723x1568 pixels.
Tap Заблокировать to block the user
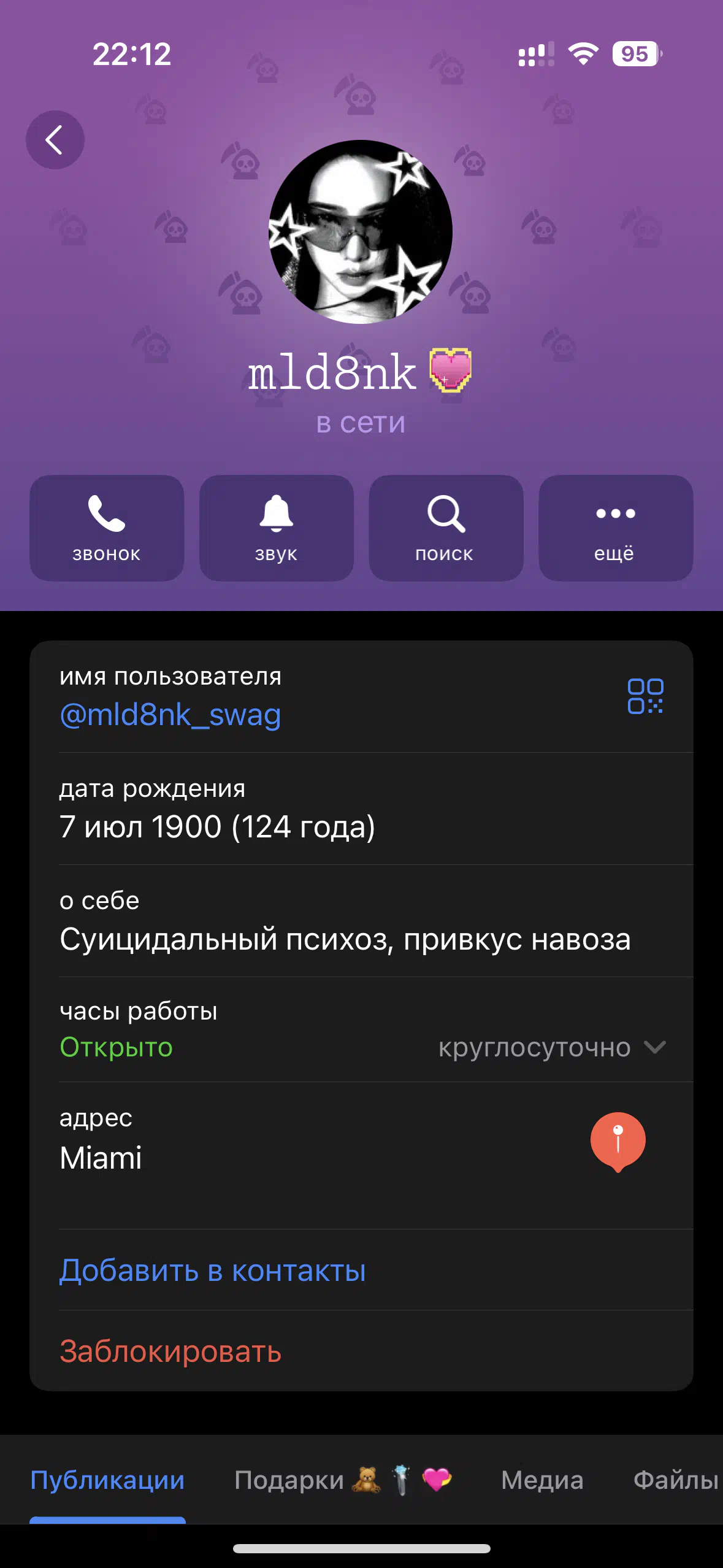click(170, 1351)
